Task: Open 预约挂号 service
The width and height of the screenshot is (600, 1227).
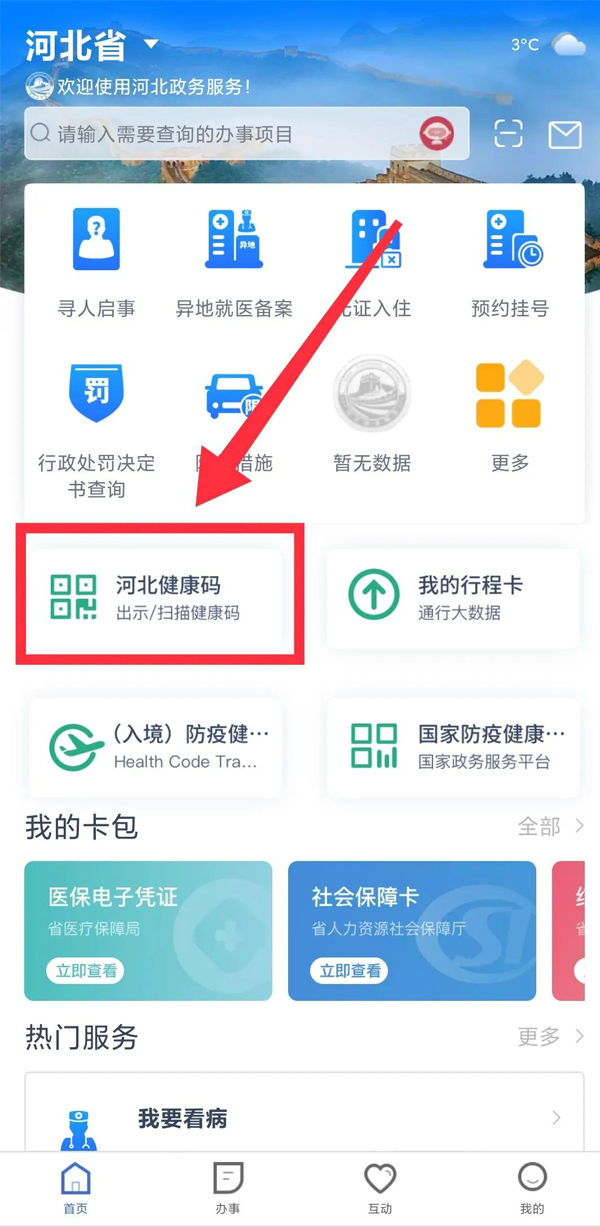Action: [x=510, y=262]
